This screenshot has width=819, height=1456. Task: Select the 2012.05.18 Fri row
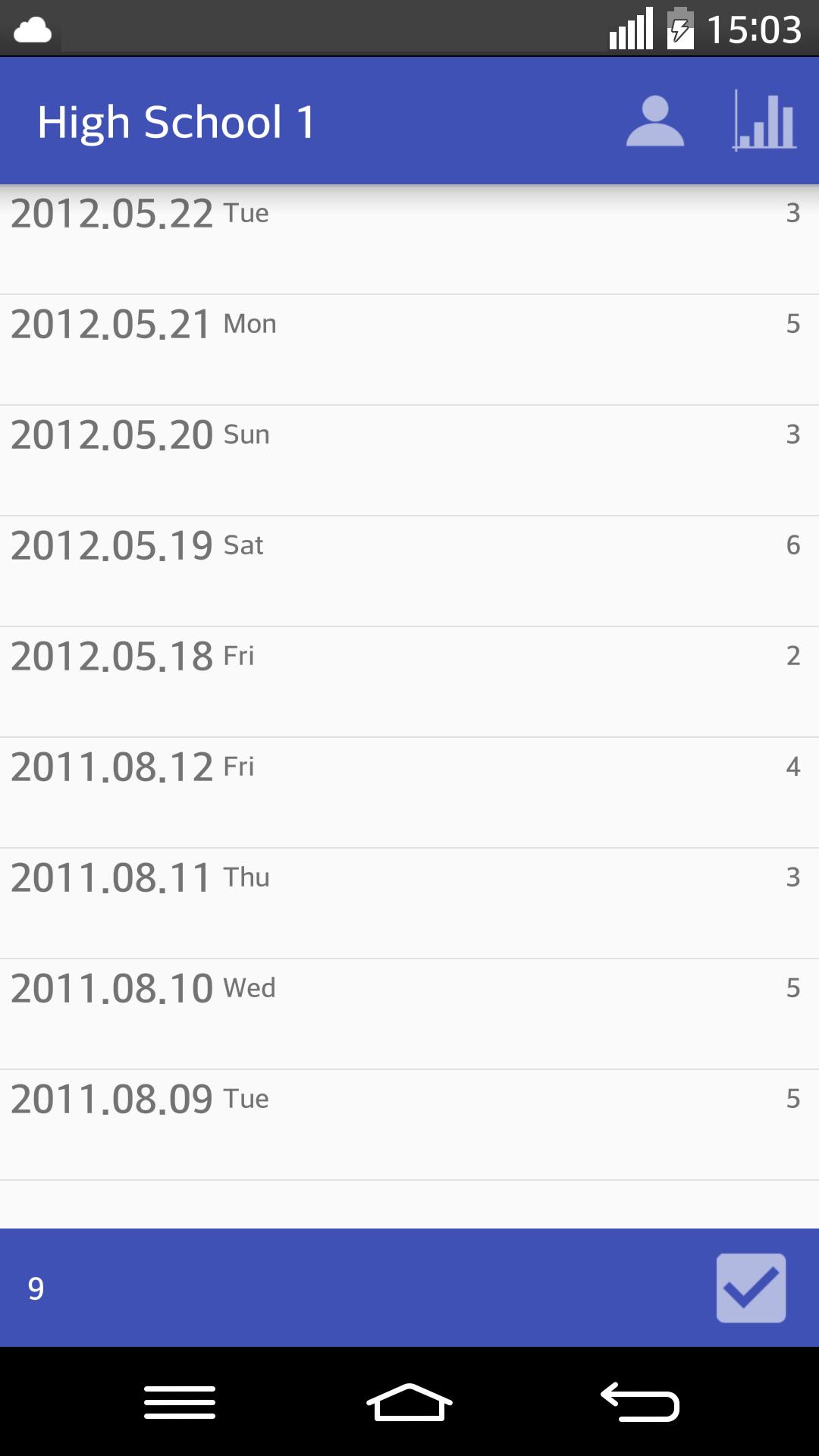409,682
